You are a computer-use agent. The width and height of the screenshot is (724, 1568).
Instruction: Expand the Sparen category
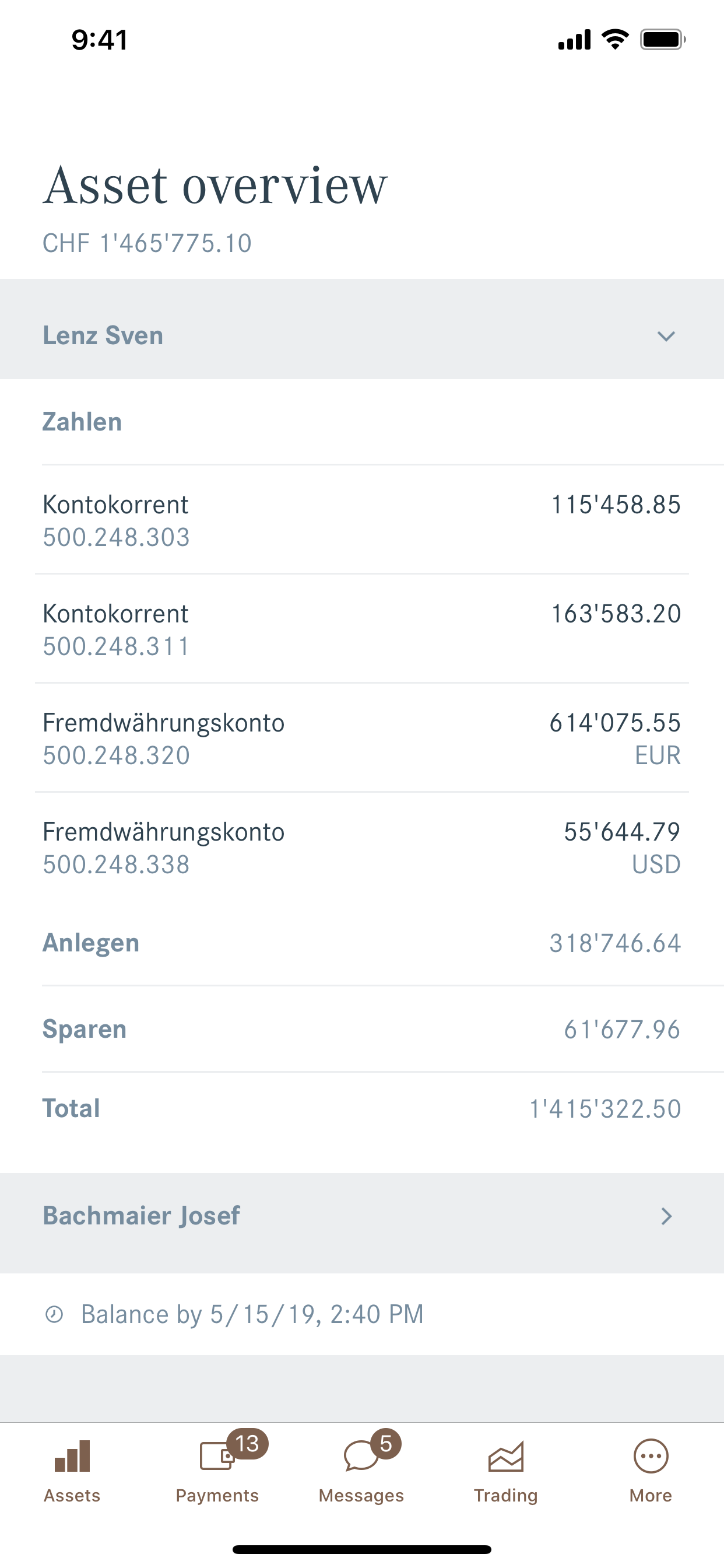pos(362,1030)
